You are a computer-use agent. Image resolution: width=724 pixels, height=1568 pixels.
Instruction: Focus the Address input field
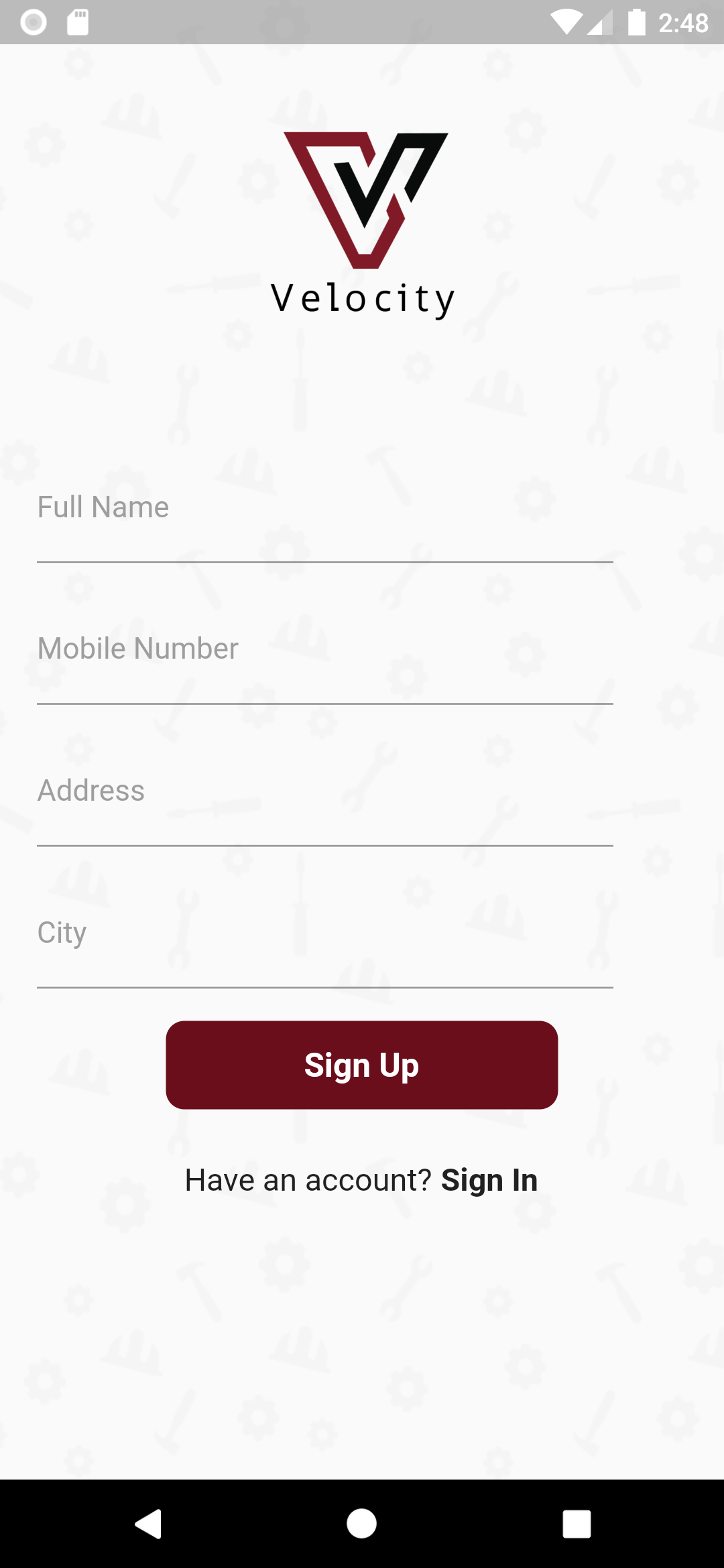pyautogui.click(x=325, y=799)
